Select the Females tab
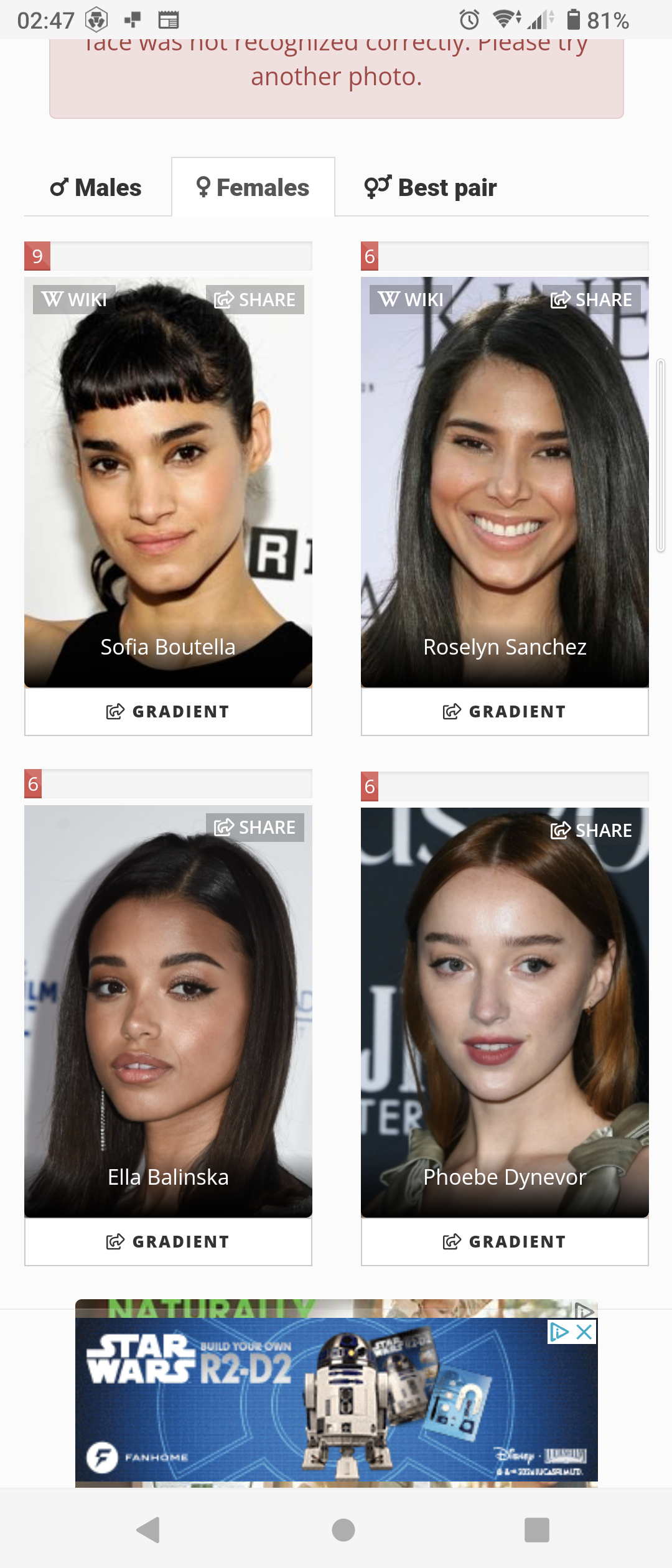The width and height of the screenshot is (672, 1568). point(253,188)
